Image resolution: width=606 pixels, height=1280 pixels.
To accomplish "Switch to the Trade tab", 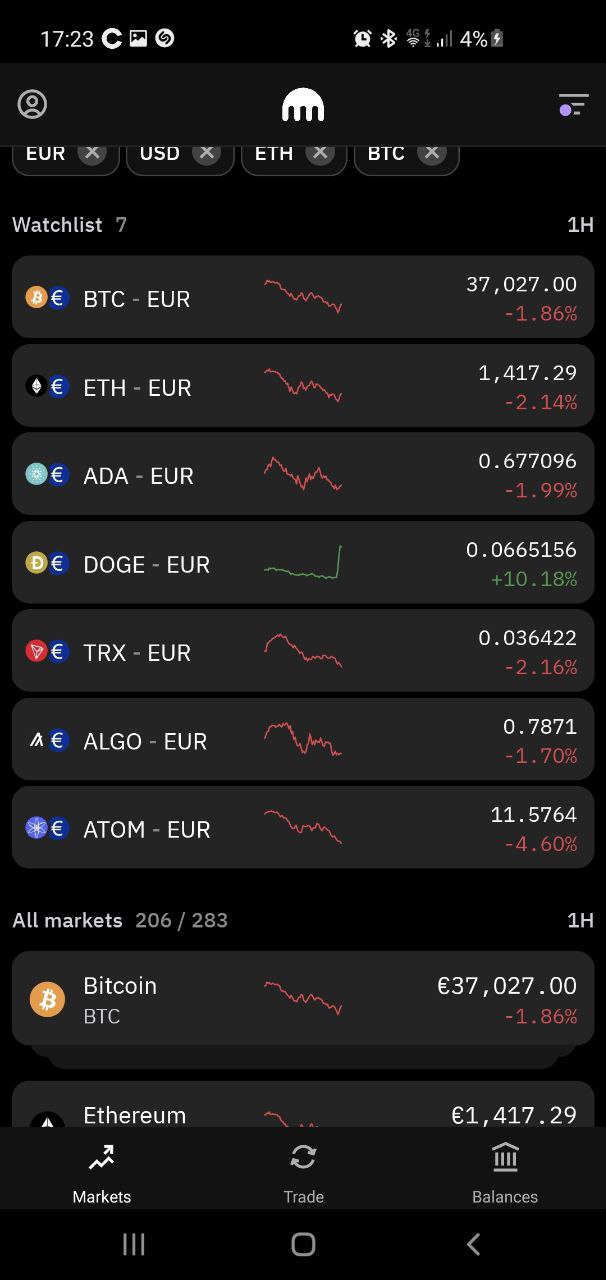I will click(303, 1170).
